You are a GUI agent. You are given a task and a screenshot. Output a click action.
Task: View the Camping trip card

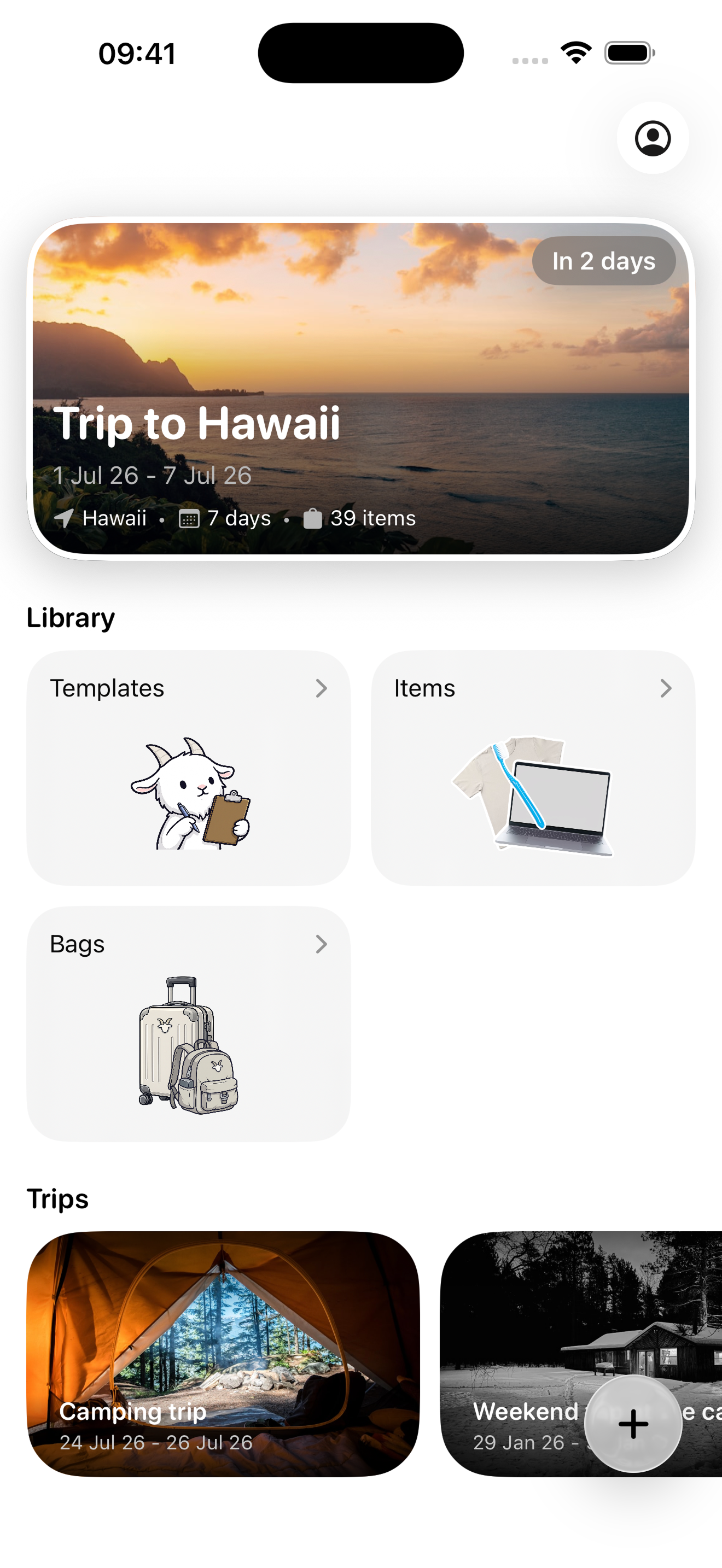pyautogui.click(x=223, y=1354)
